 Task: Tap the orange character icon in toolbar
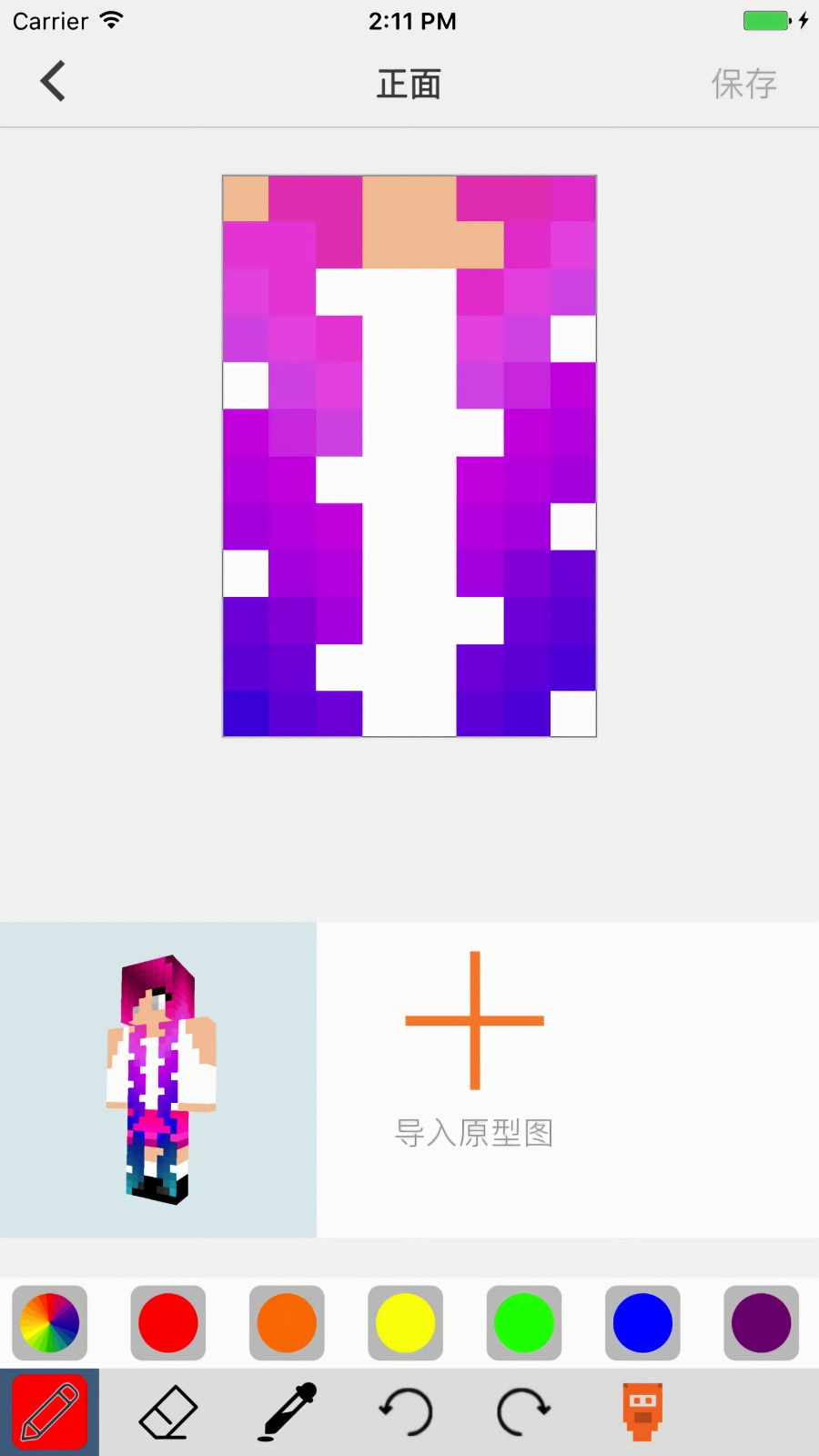pos(642,1412)
